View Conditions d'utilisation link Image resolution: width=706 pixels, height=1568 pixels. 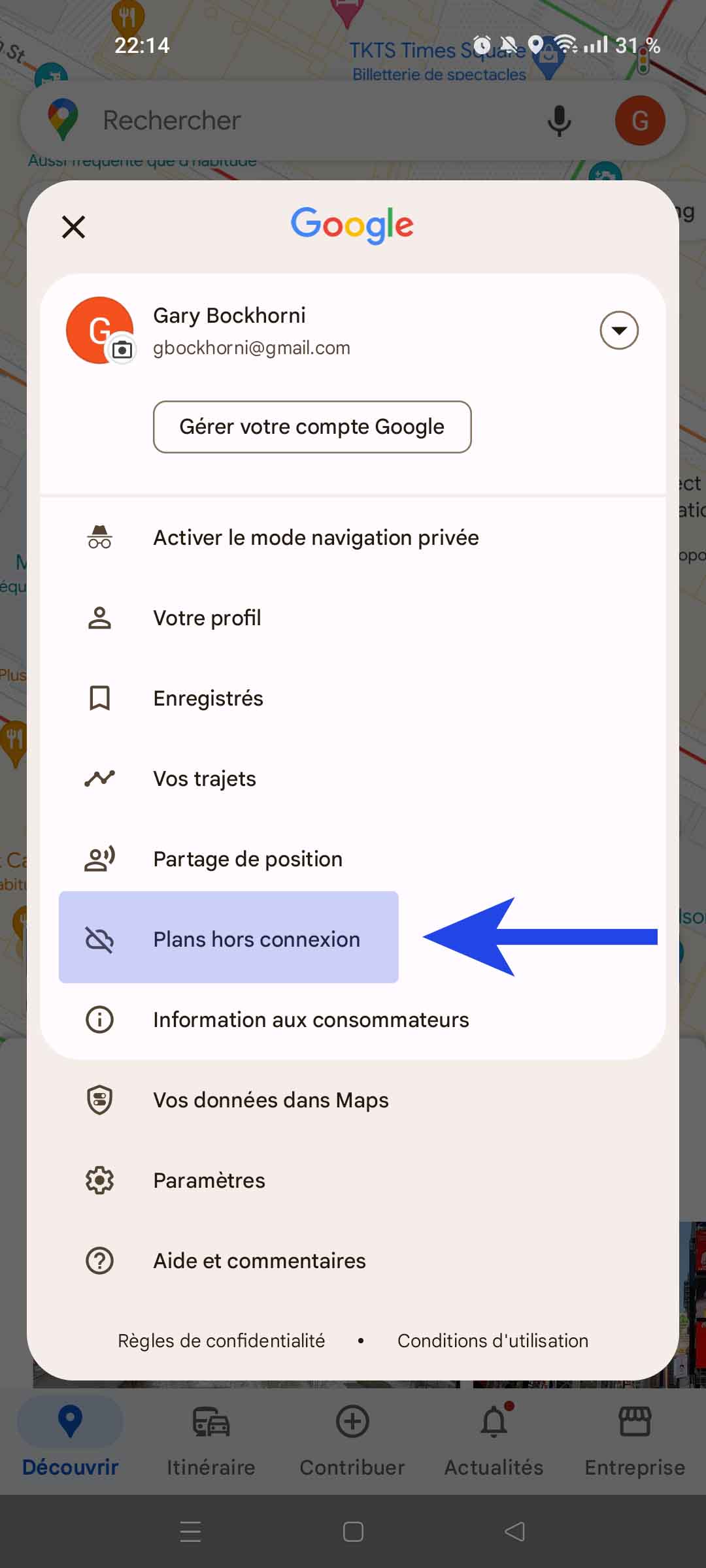pyautogui.click(x=493, y=1341)
